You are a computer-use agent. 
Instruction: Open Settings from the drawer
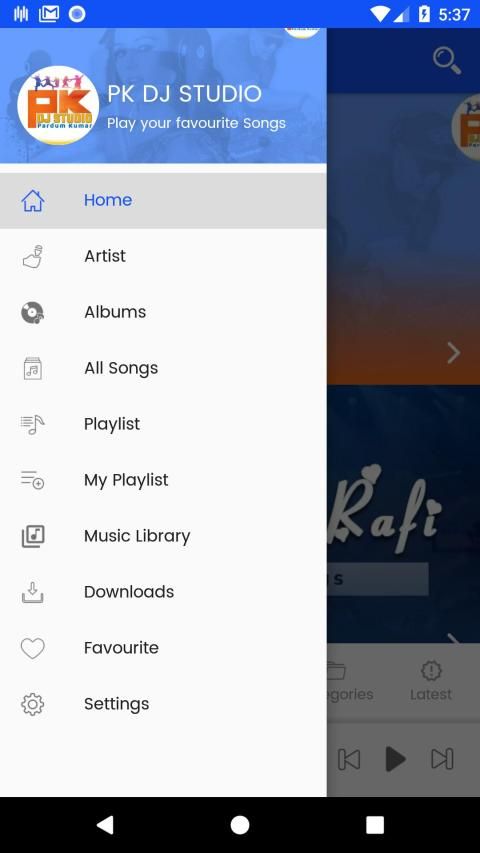click(163, 704)
